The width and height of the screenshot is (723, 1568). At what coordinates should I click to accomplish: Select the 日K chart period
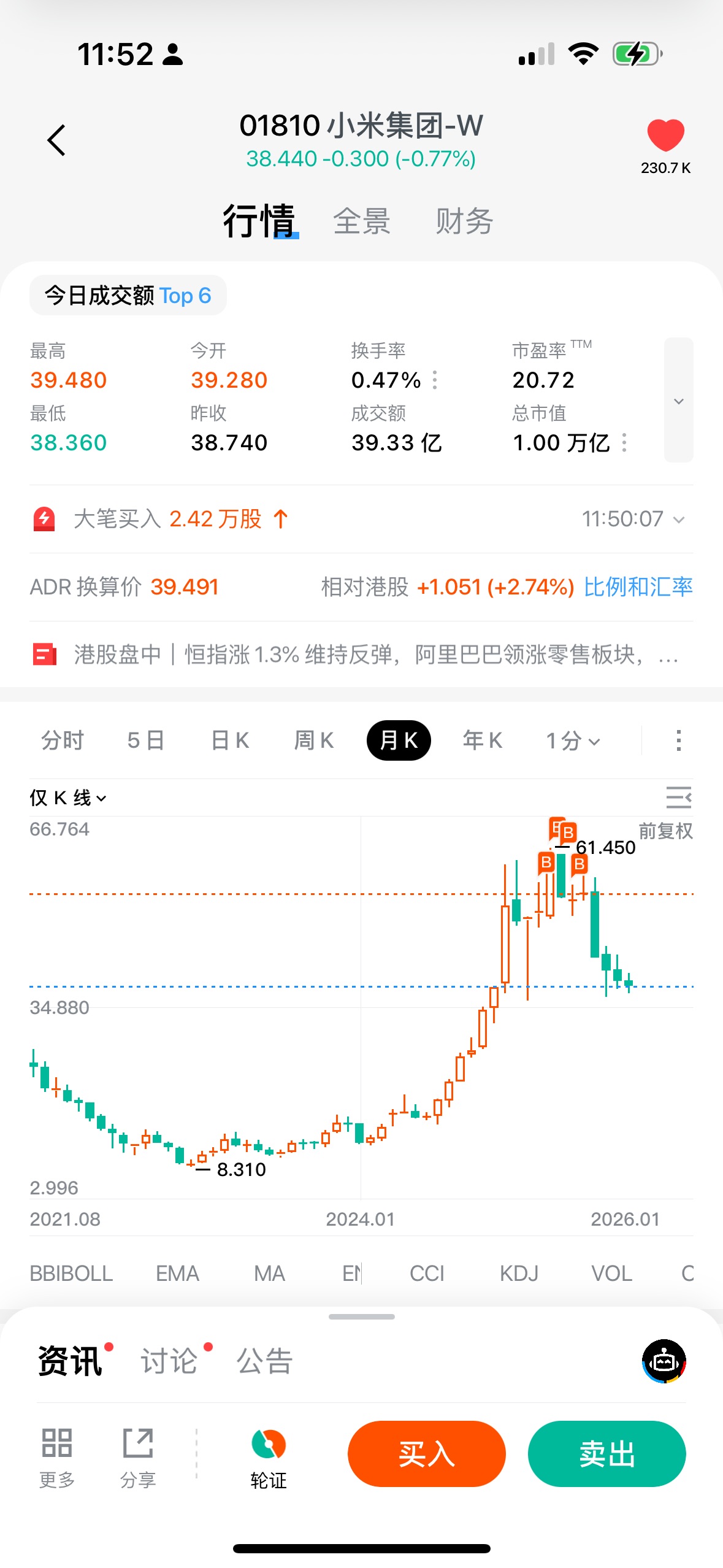point(230,740)
